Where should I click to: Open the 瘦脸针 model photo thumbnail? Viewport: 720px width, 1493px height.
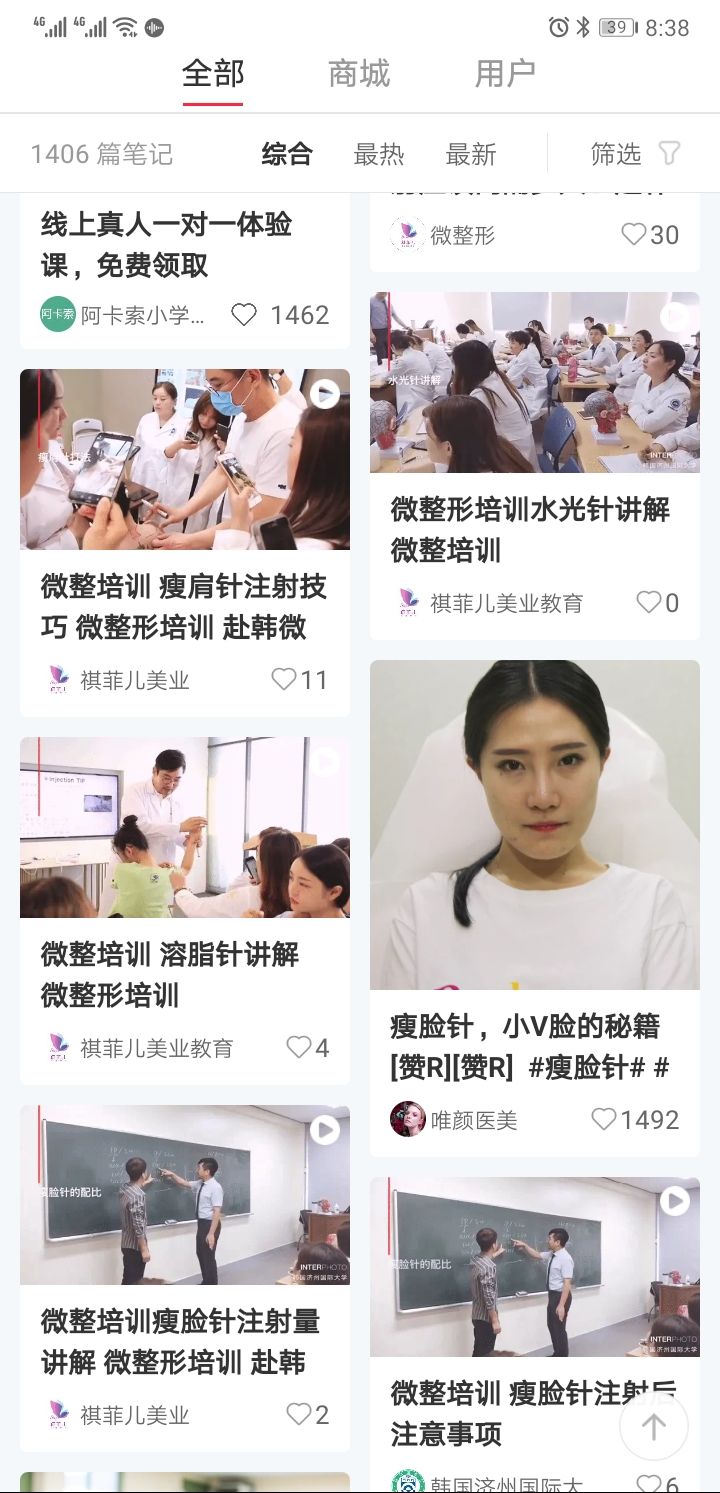coord(535,825)
